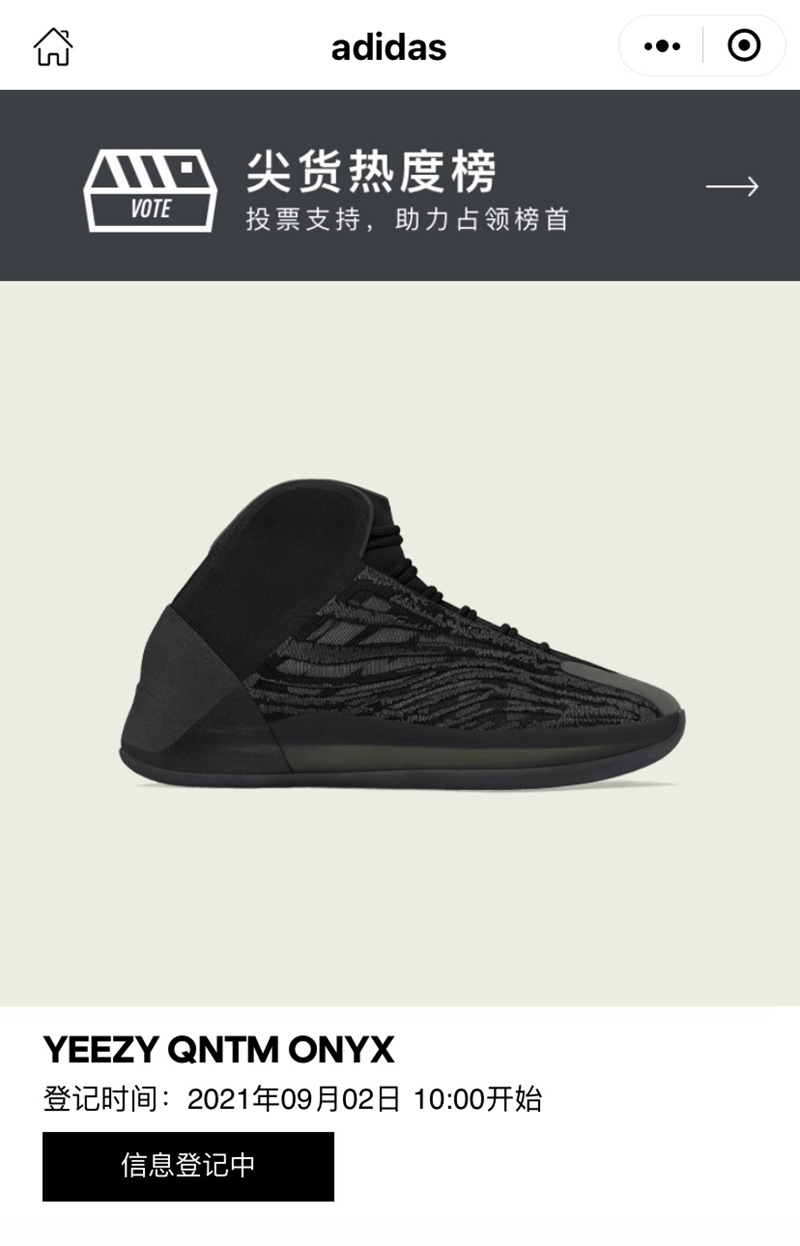View the YEEZY QNTM ONYX shoe image
This screenshot has width=800, height=1246.
click(x=402, y=640)
